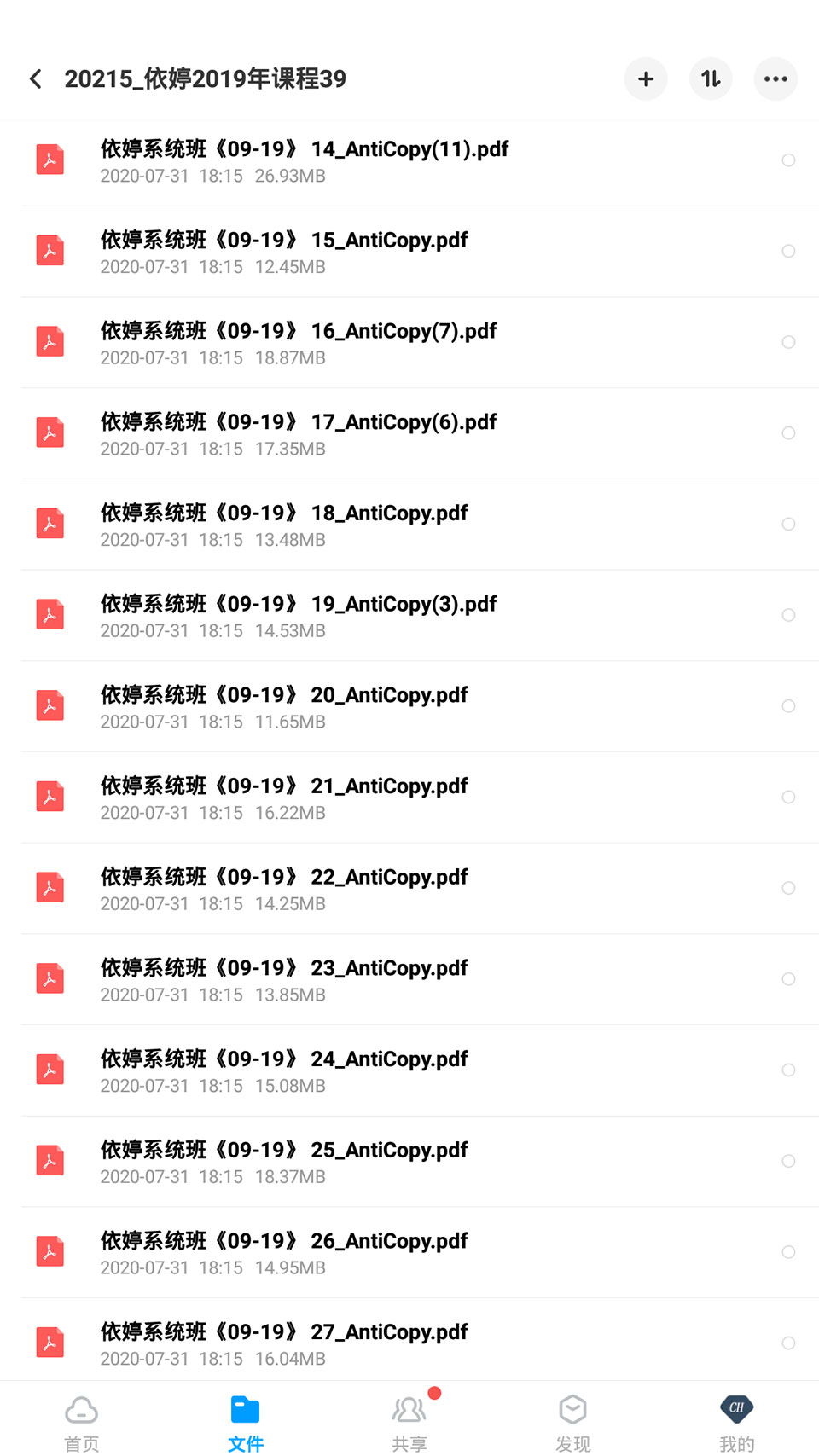Switch to the 我的 tab
The width and height of the screenshot is (819, 1456).
pos(736,1421)
